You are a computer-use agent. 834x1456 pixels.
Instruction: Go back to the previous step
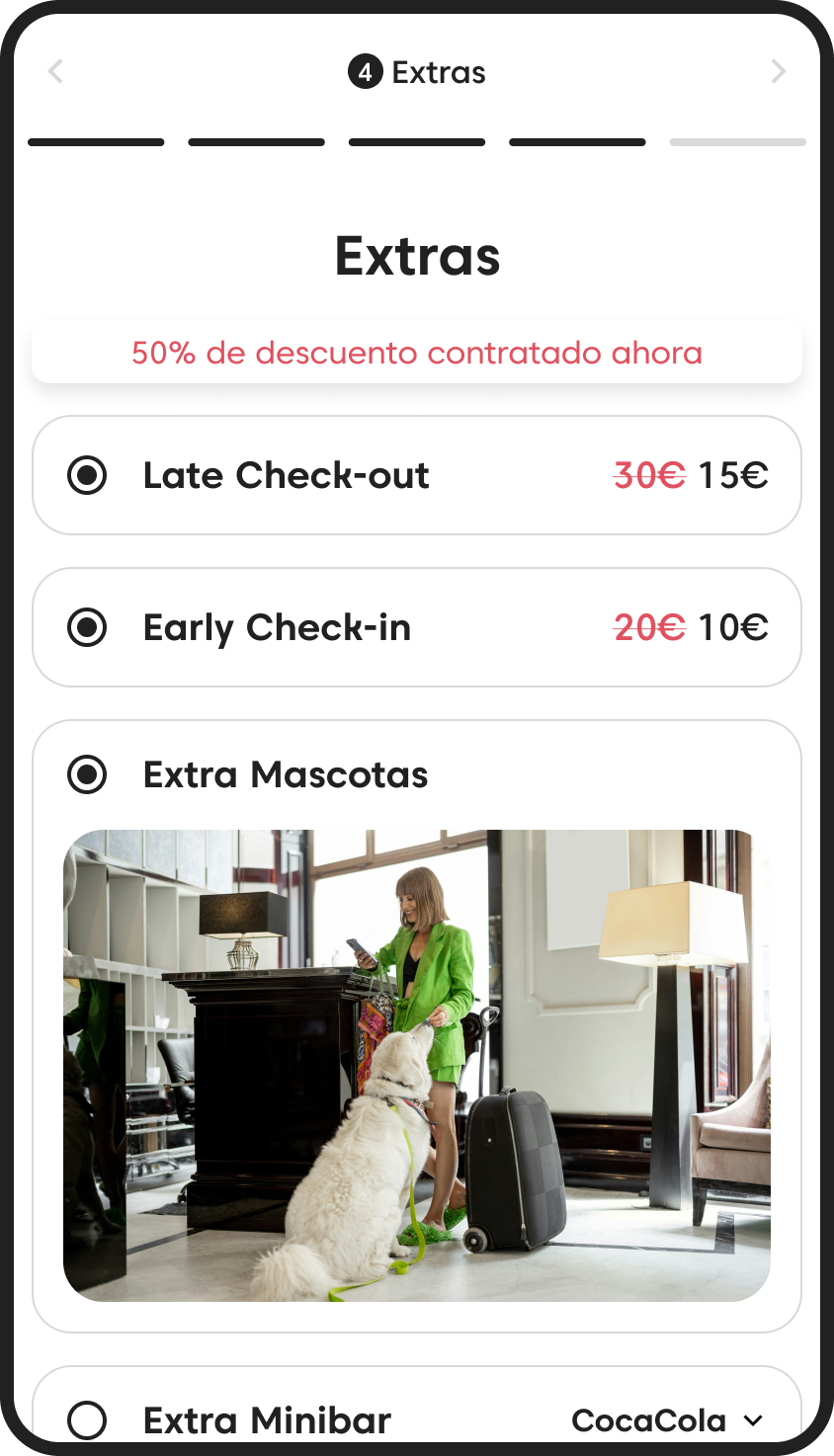pyautogui.click(x=56, y=71)
